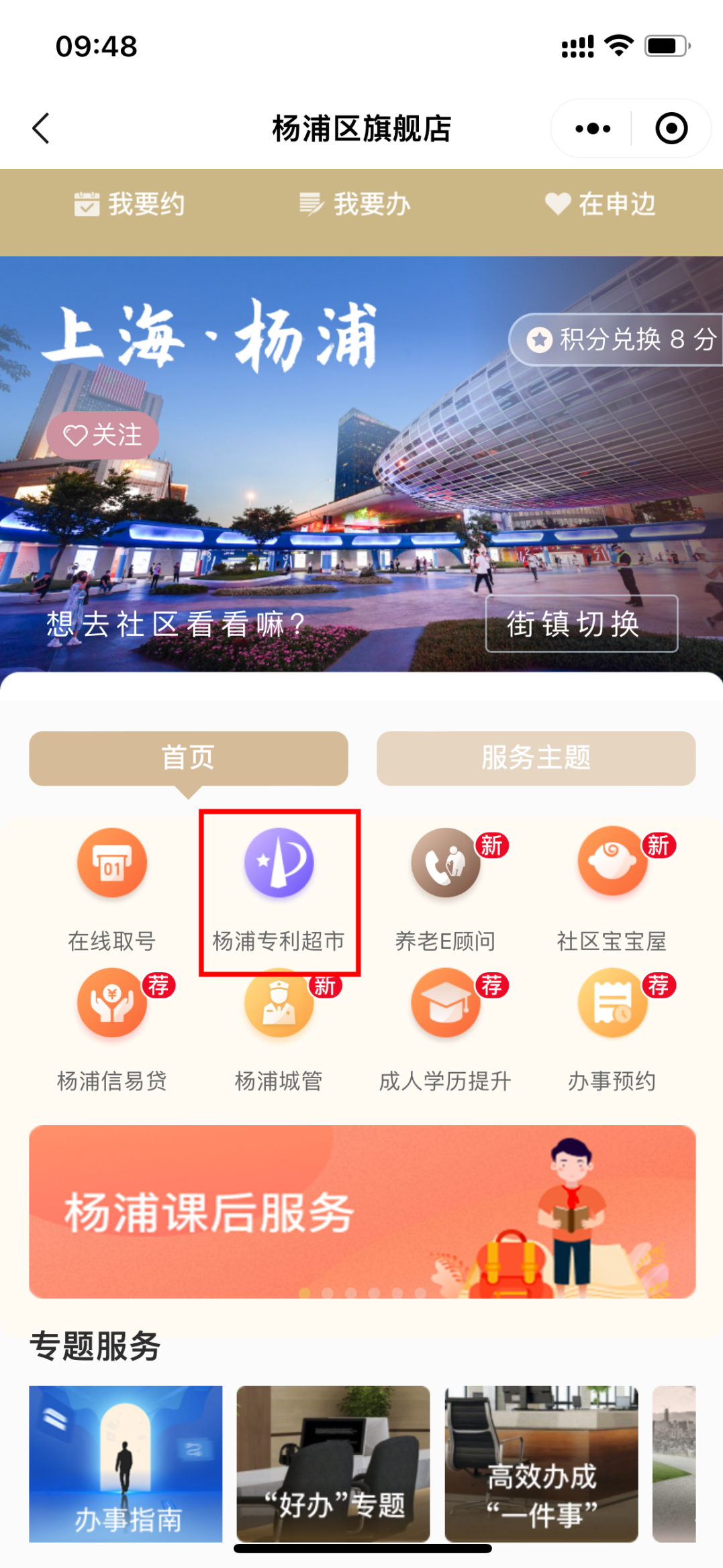The height and width of the screenshot is (1568, 723).
Task: Tap 街镇切换 to switch subdistrict
Action: (581, 623)
